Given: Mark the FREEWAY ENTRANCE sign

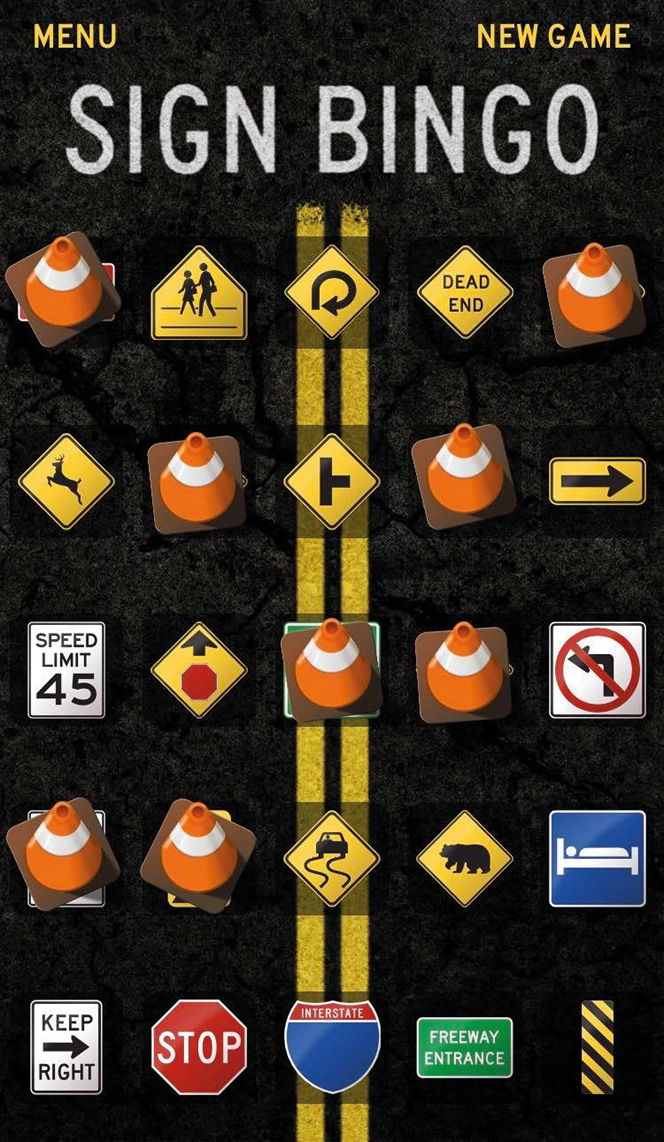Looking at the screenshot, I should click(465, 1047).
